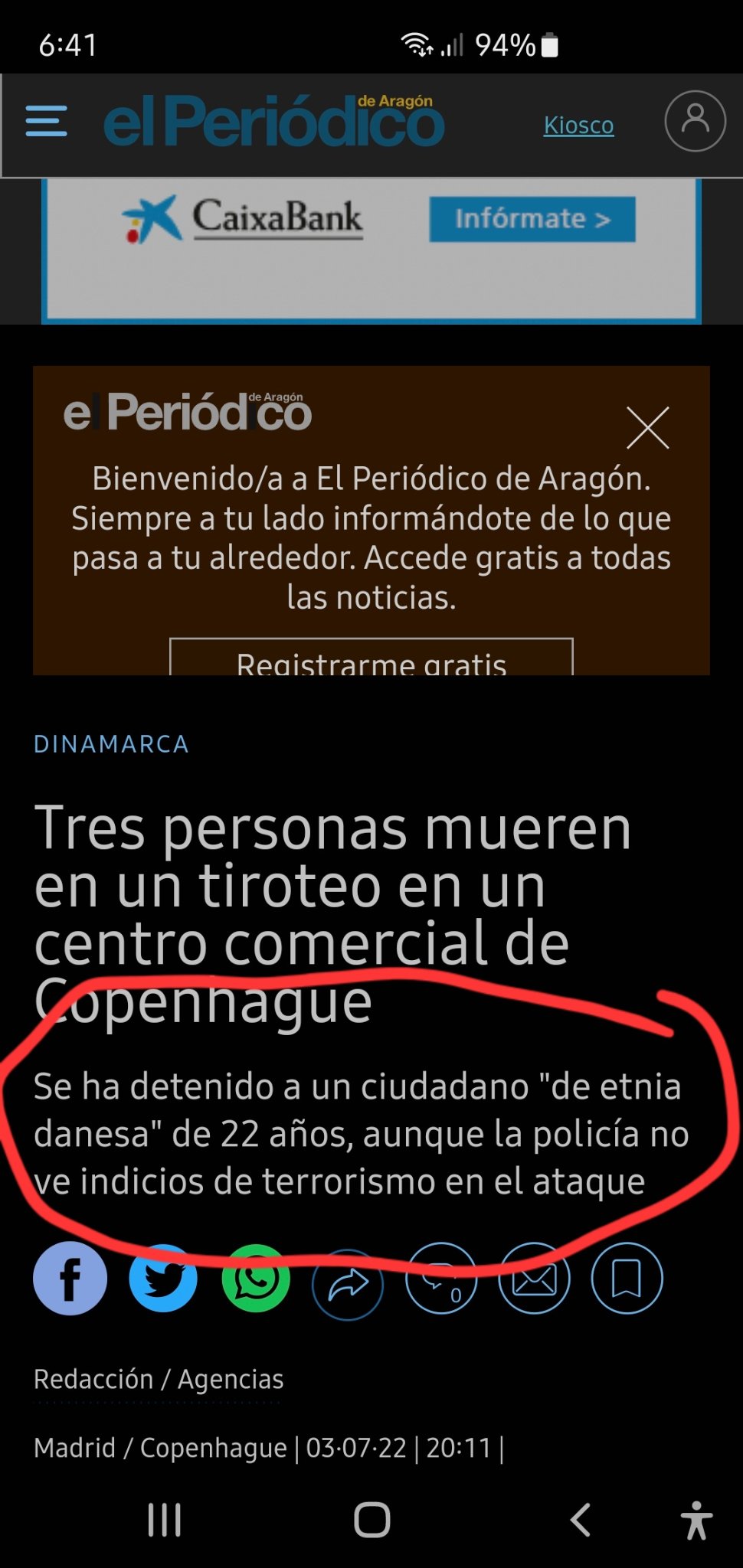Send the article by email
743x1568 pixels.
pyautogui.click(x=534, y=1279)
